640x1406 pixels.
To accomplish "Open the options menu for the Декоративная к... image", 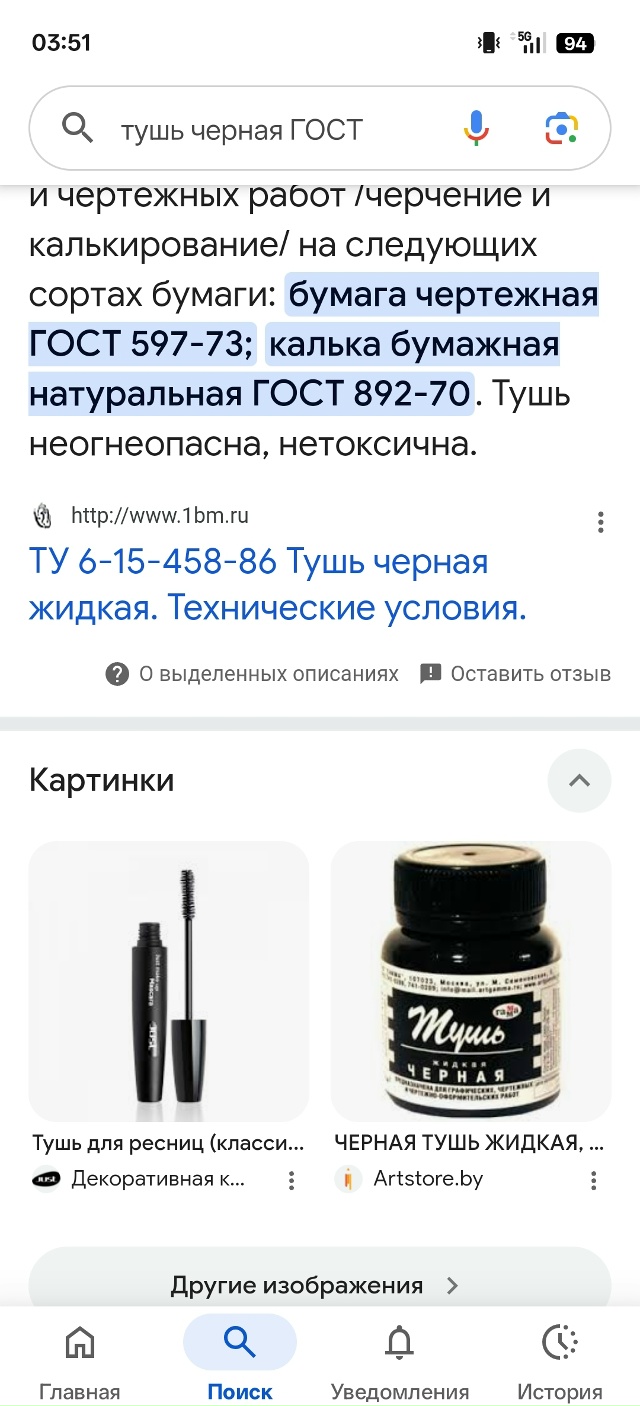I will click(x=291, y=1180).
